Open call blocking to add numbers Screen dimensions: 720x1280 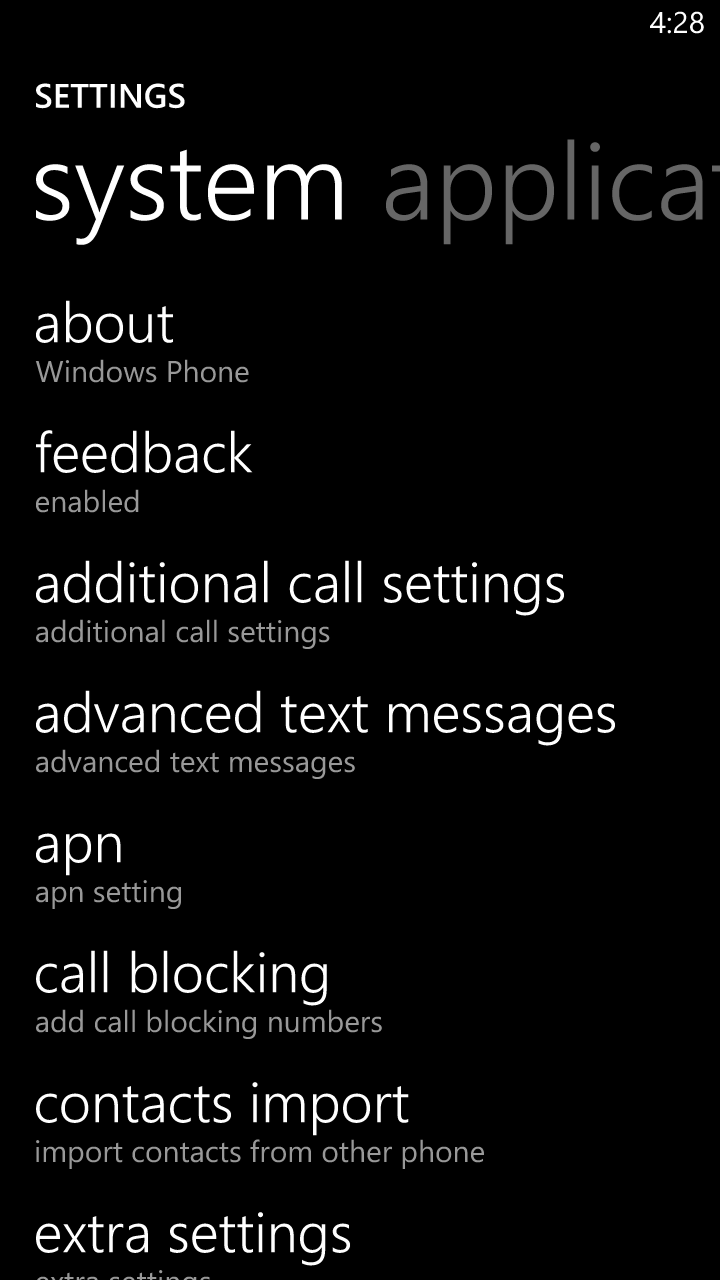[360, 995]
